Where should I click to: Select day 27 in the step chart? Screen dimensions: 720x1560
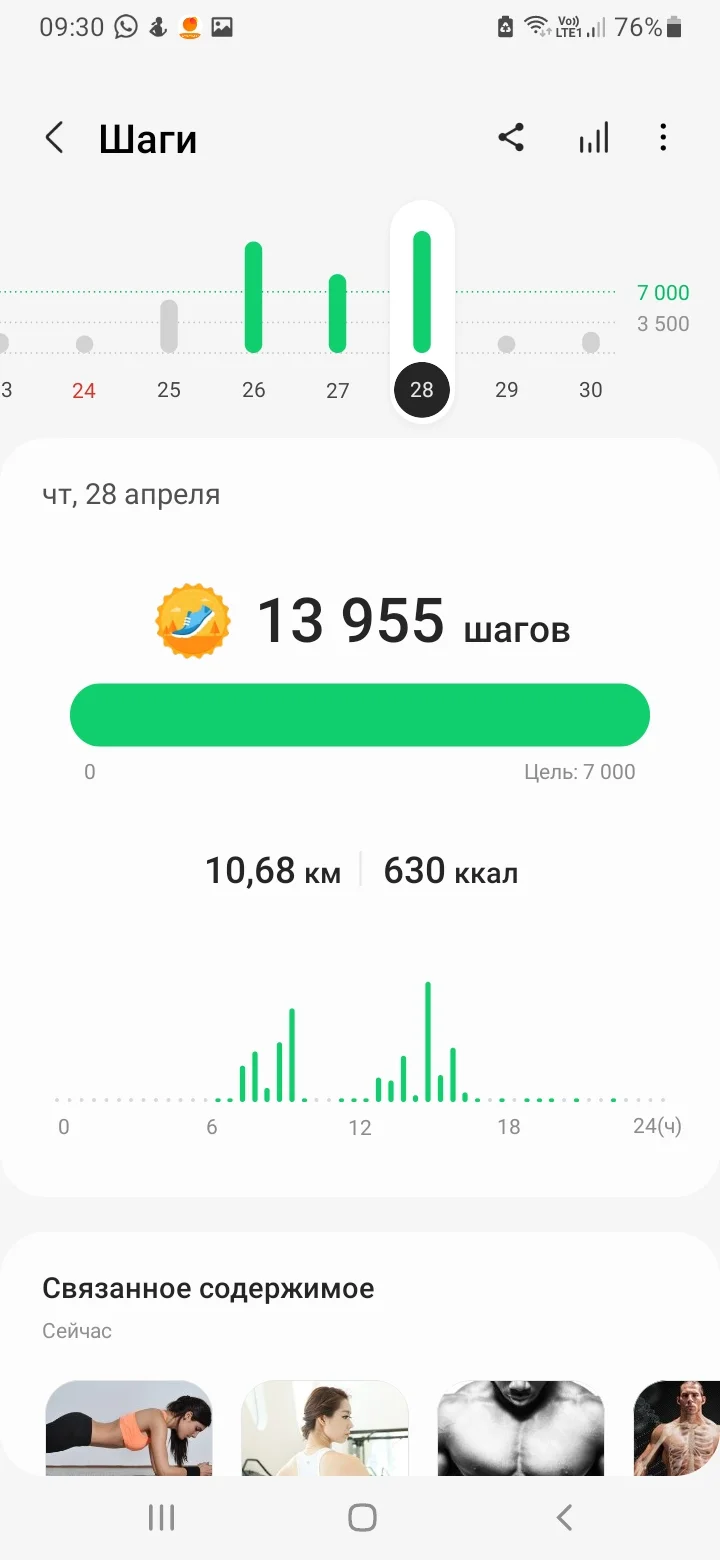point(338,389)
